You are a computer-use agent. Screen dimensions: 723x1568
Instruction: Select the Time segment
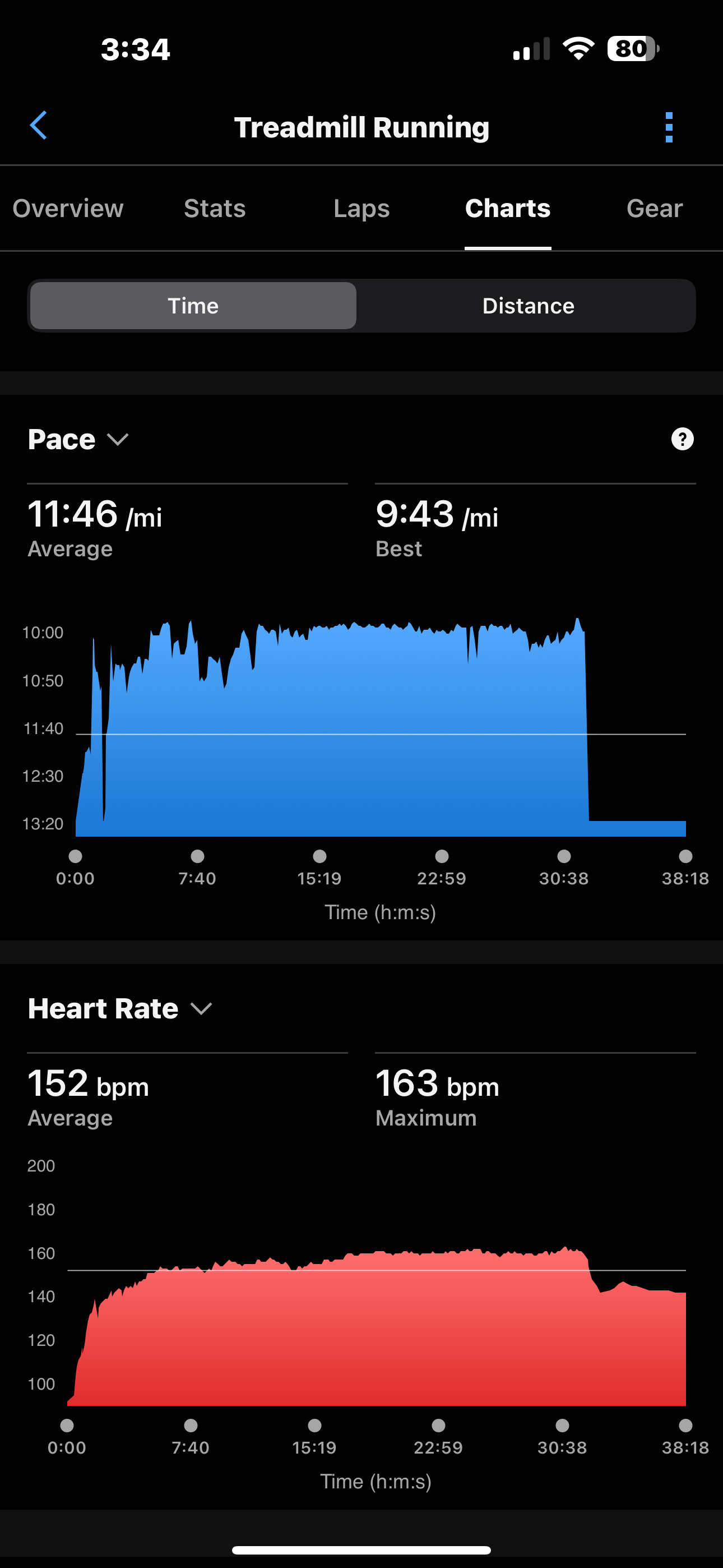point(193,306)
